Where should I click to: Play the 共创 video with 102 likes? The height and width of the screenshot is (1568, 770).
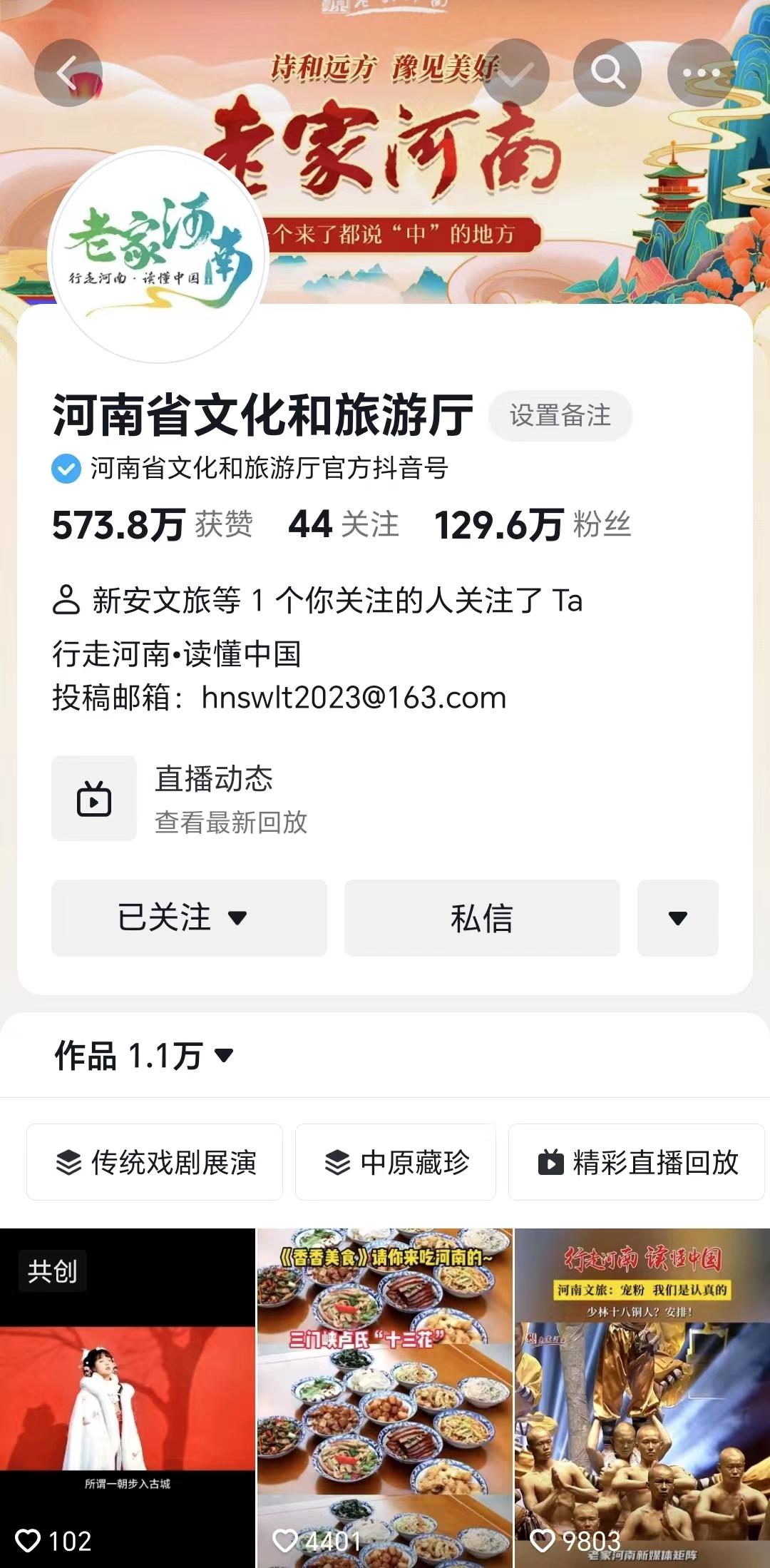tap(127, 1398)
